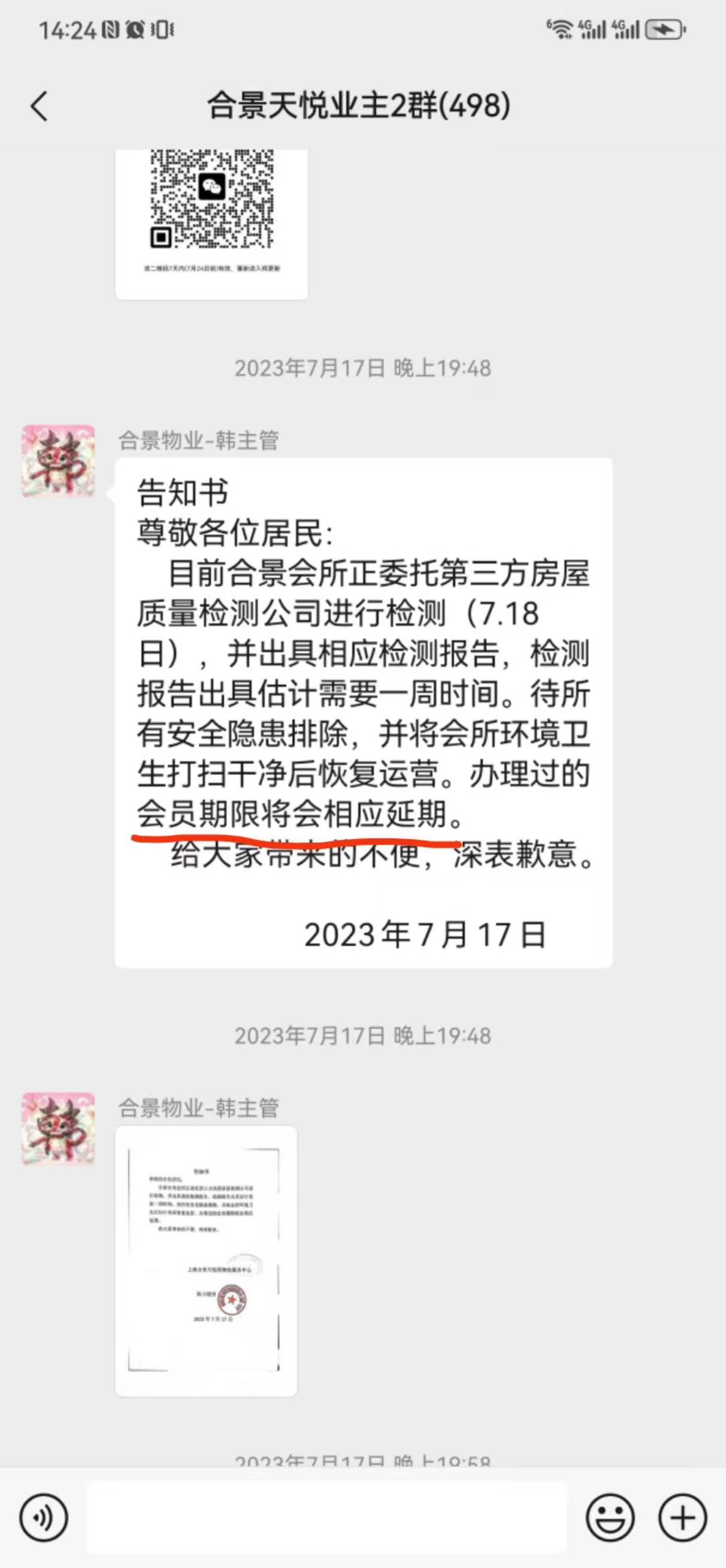Tap 韩主管's avatar beside the document image
This screenshot has width=726, height=1568.
(59, 1129)
